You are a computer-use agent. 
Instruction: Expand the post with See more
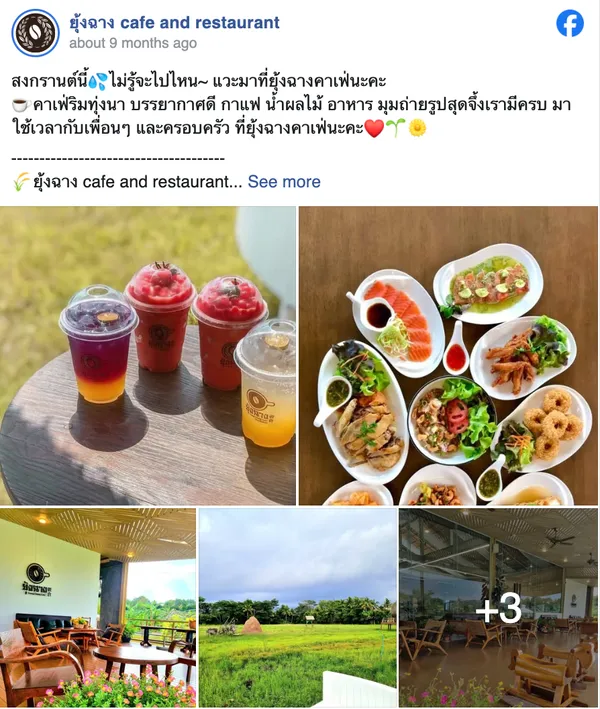click(x=284, y=181)
